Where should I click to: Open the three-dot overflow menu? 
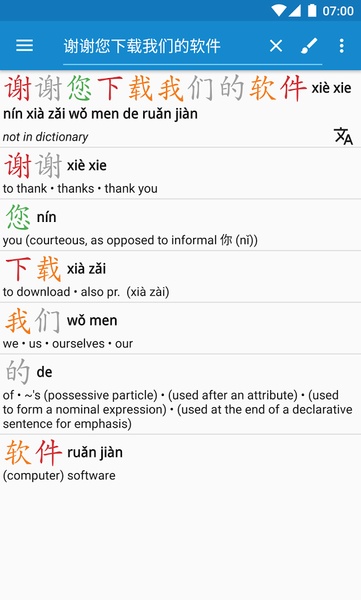[341, 46]
